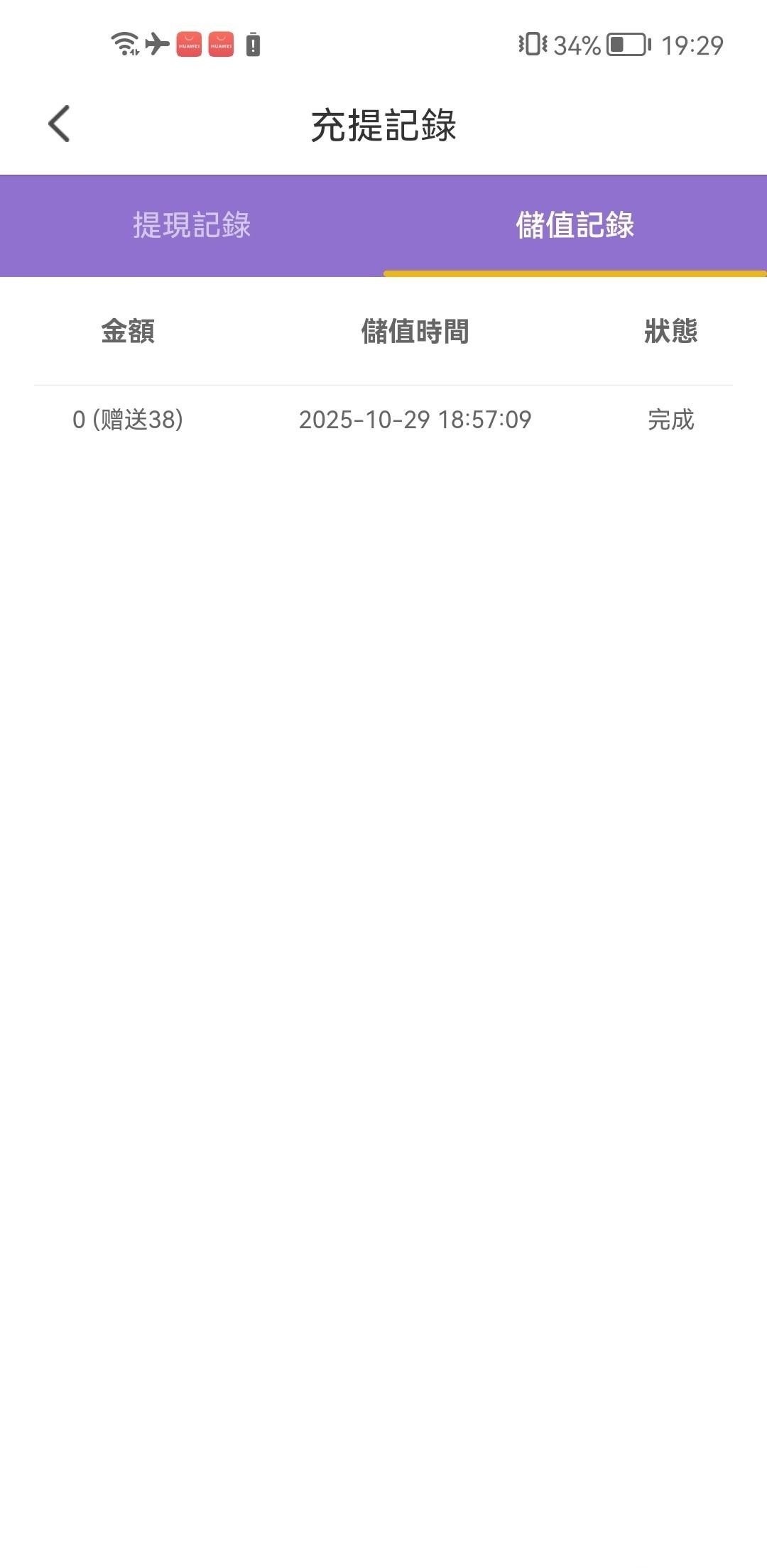767x1568 pixels.
Task: Go back from 充提記錄 page
Action: (59, 124)
